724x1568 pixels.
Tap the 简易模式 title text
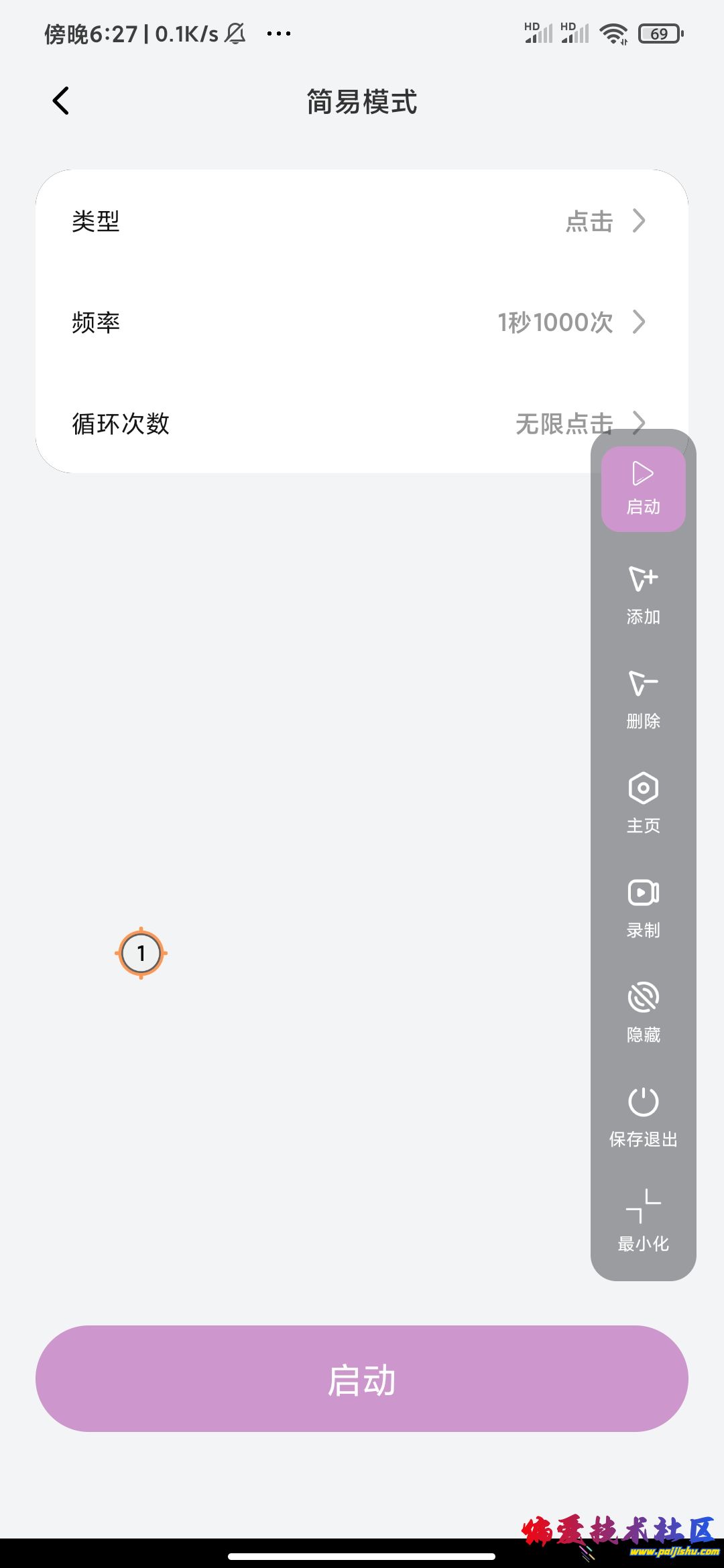362,103
